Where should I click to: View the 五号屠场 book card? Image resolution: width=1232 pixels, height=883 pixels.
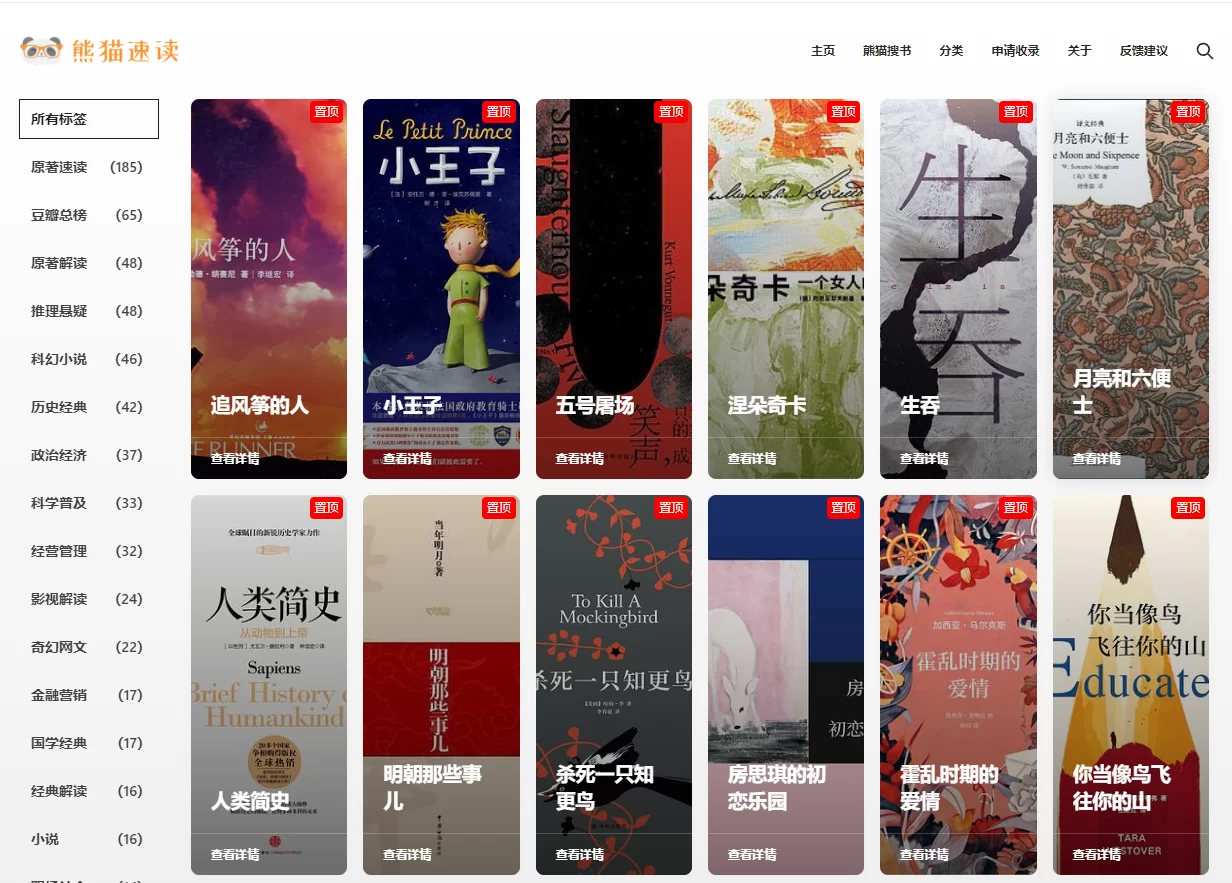point(613,289)
